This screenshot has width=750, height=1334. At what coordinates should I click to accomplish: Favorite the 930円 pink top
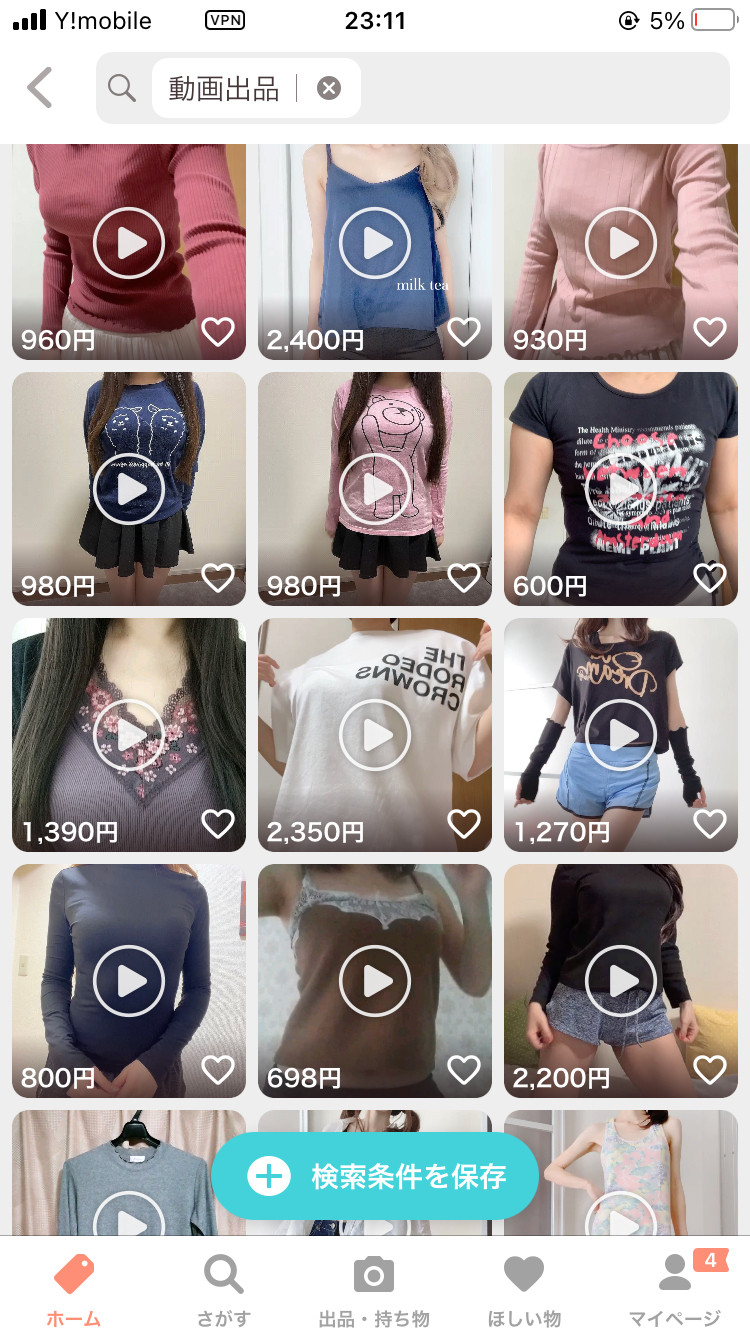click(710, 331)
